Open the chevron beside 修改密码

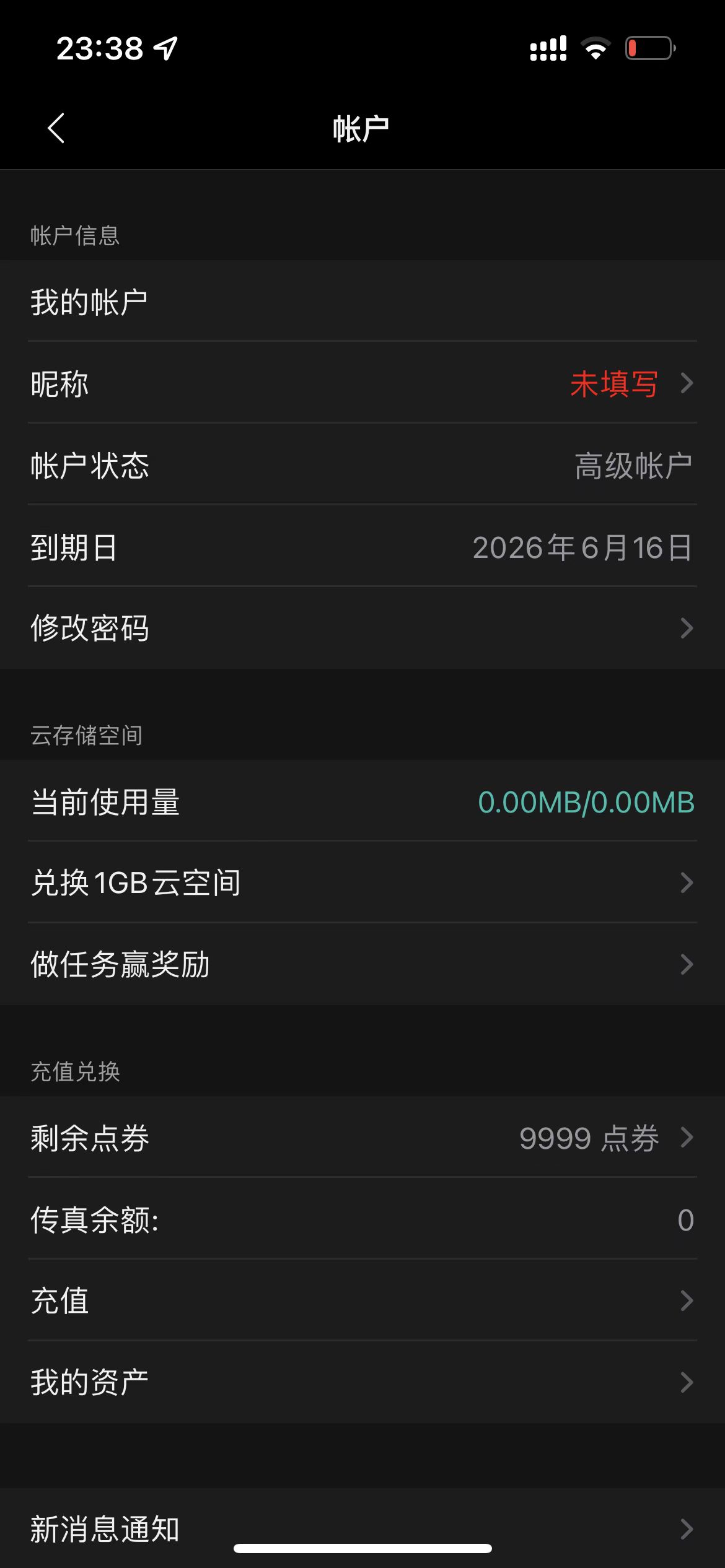(687, 628)
